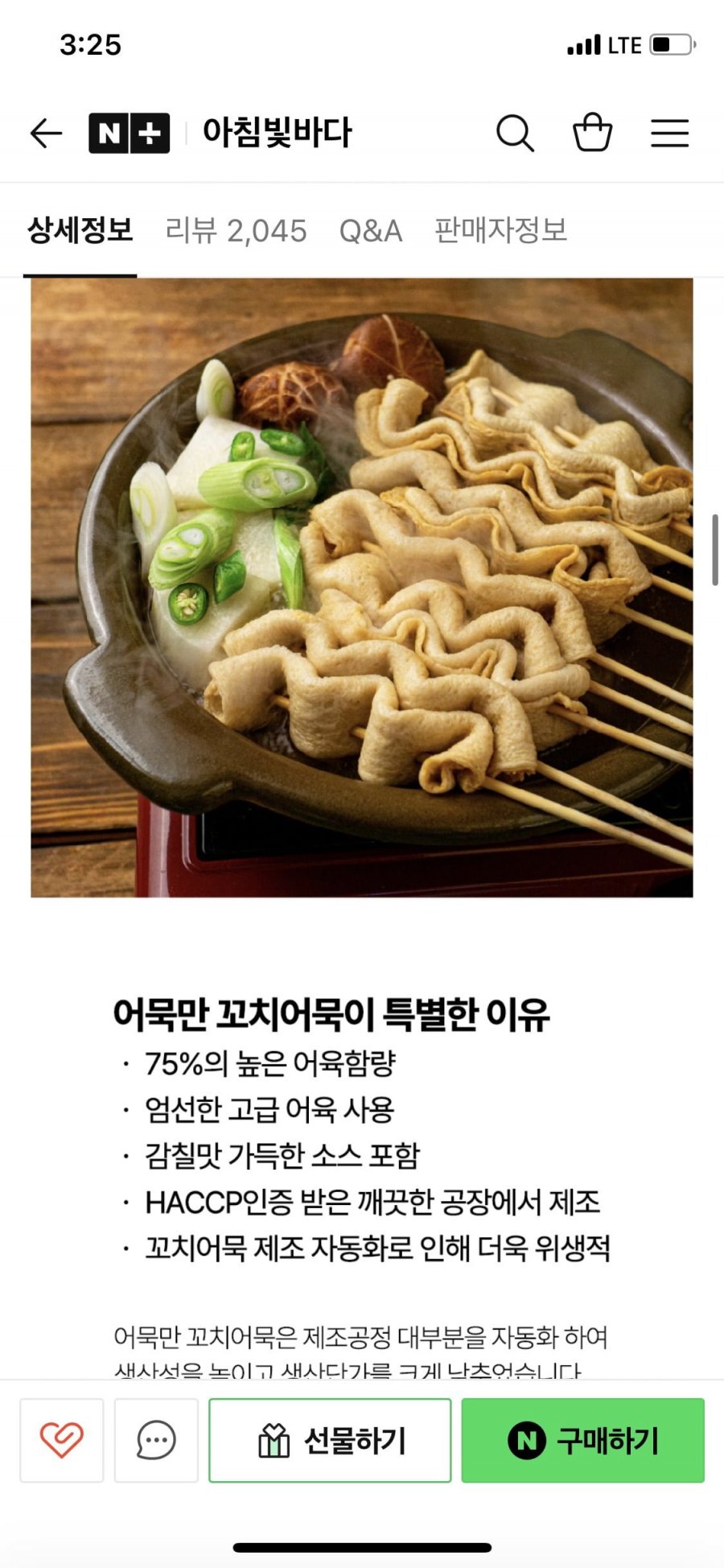Open the N+ Naver shopping home logo
Viewport: 724px width, 1568px height.
[x=129, y=133]
